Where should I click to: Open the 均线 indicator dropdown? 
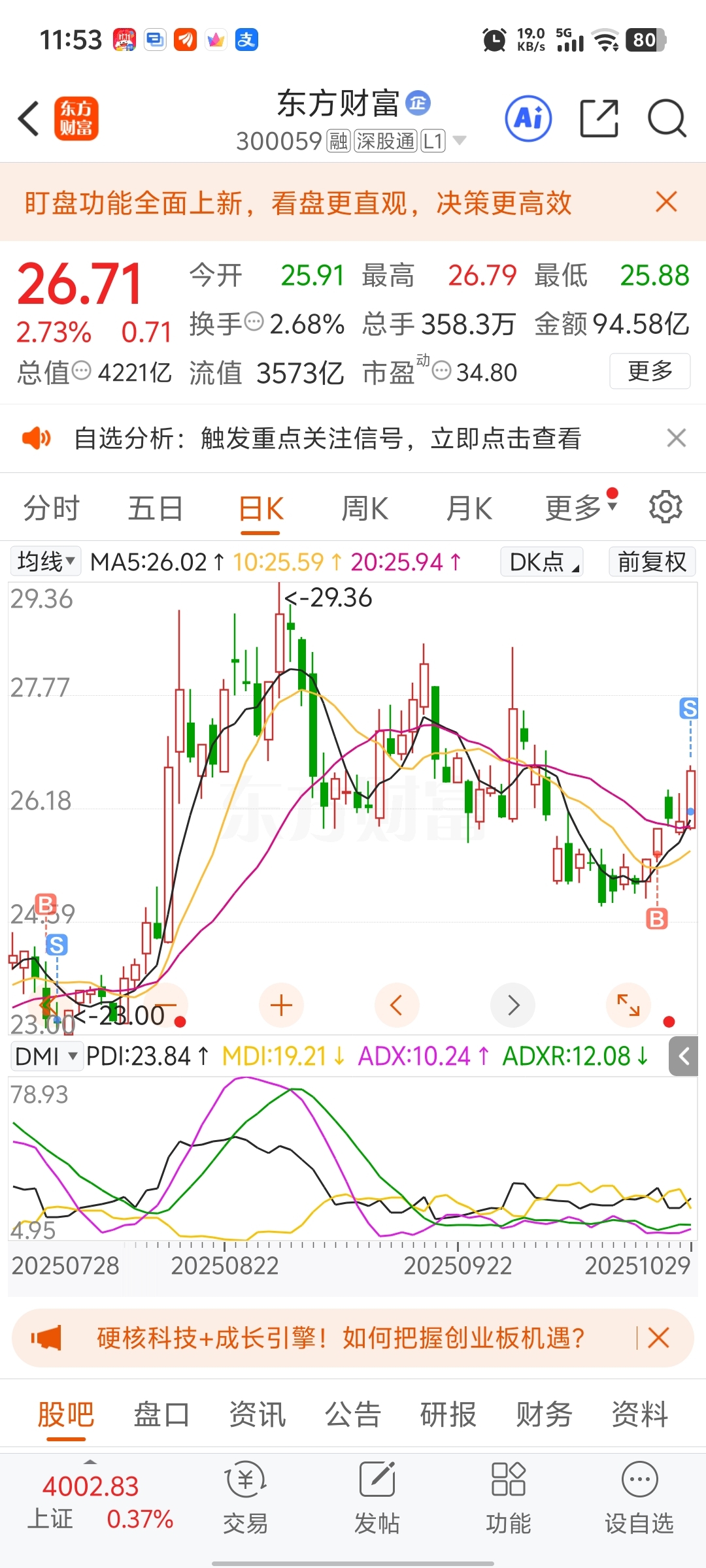click(x=46, y=561)
